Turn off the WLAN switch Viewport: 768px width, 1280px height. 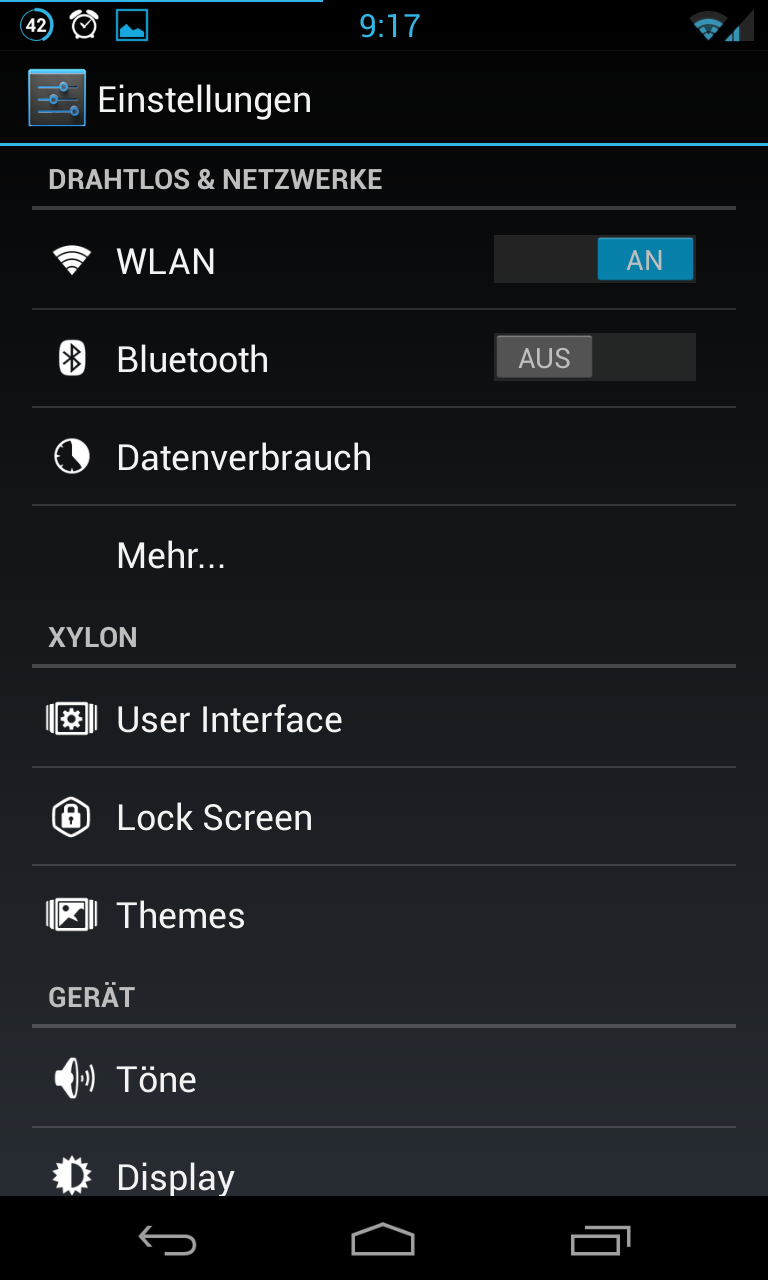click(x=595, y=260)
